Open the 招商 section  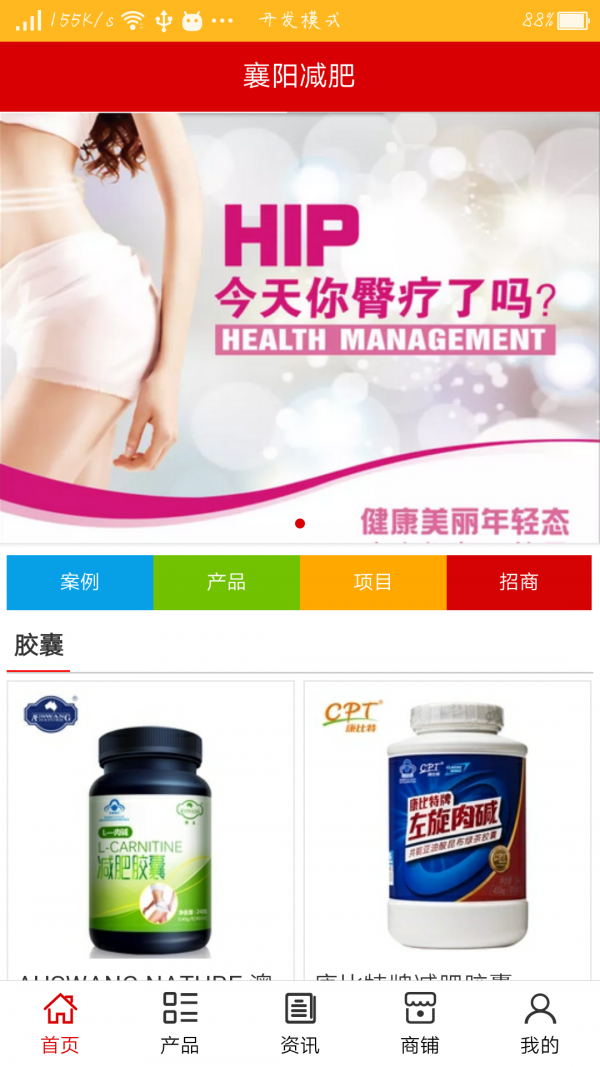pyautogui.click(x=519, y=582)
